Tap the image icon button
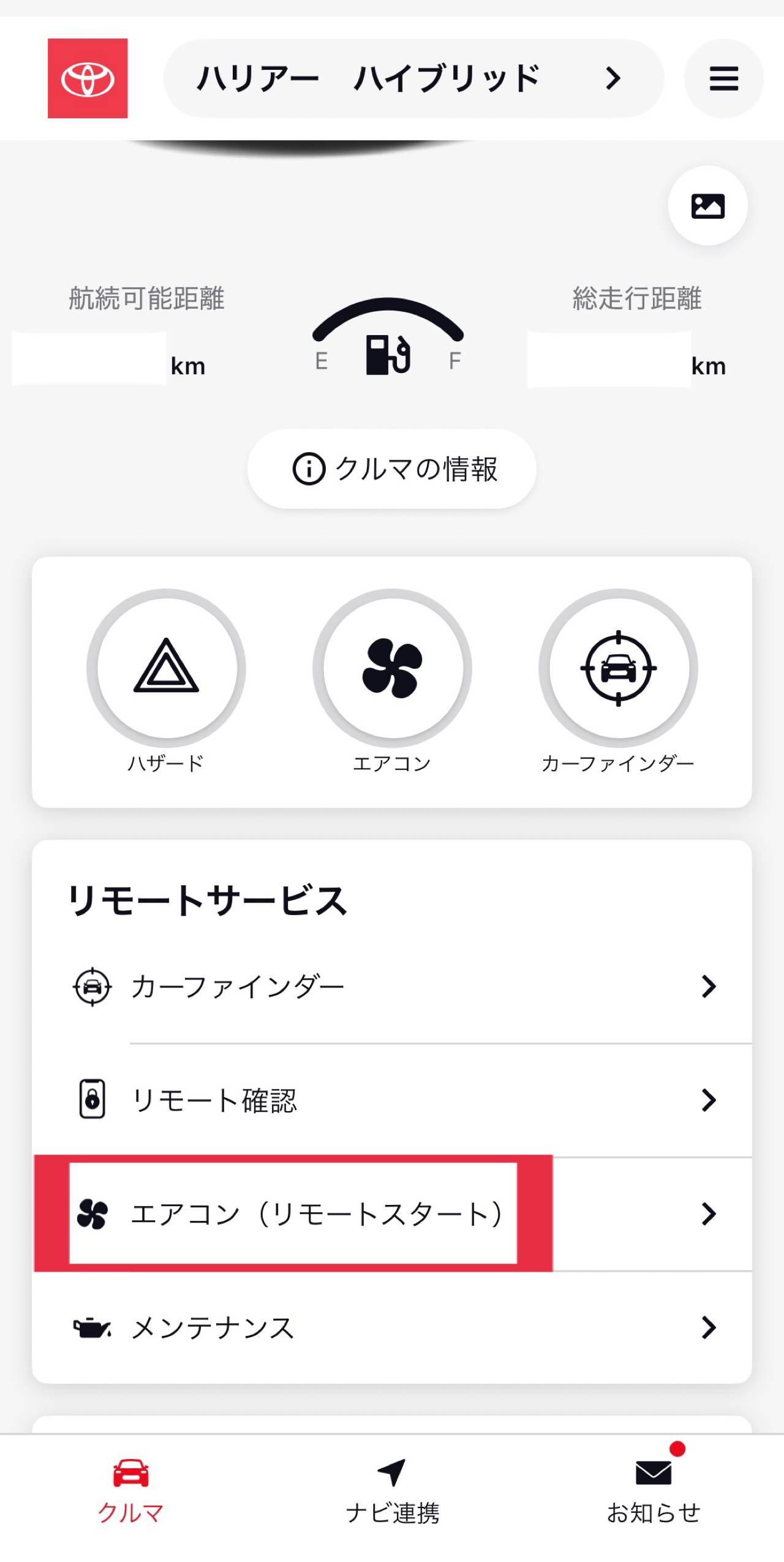The image size is (784, 1562). [707, 206]
